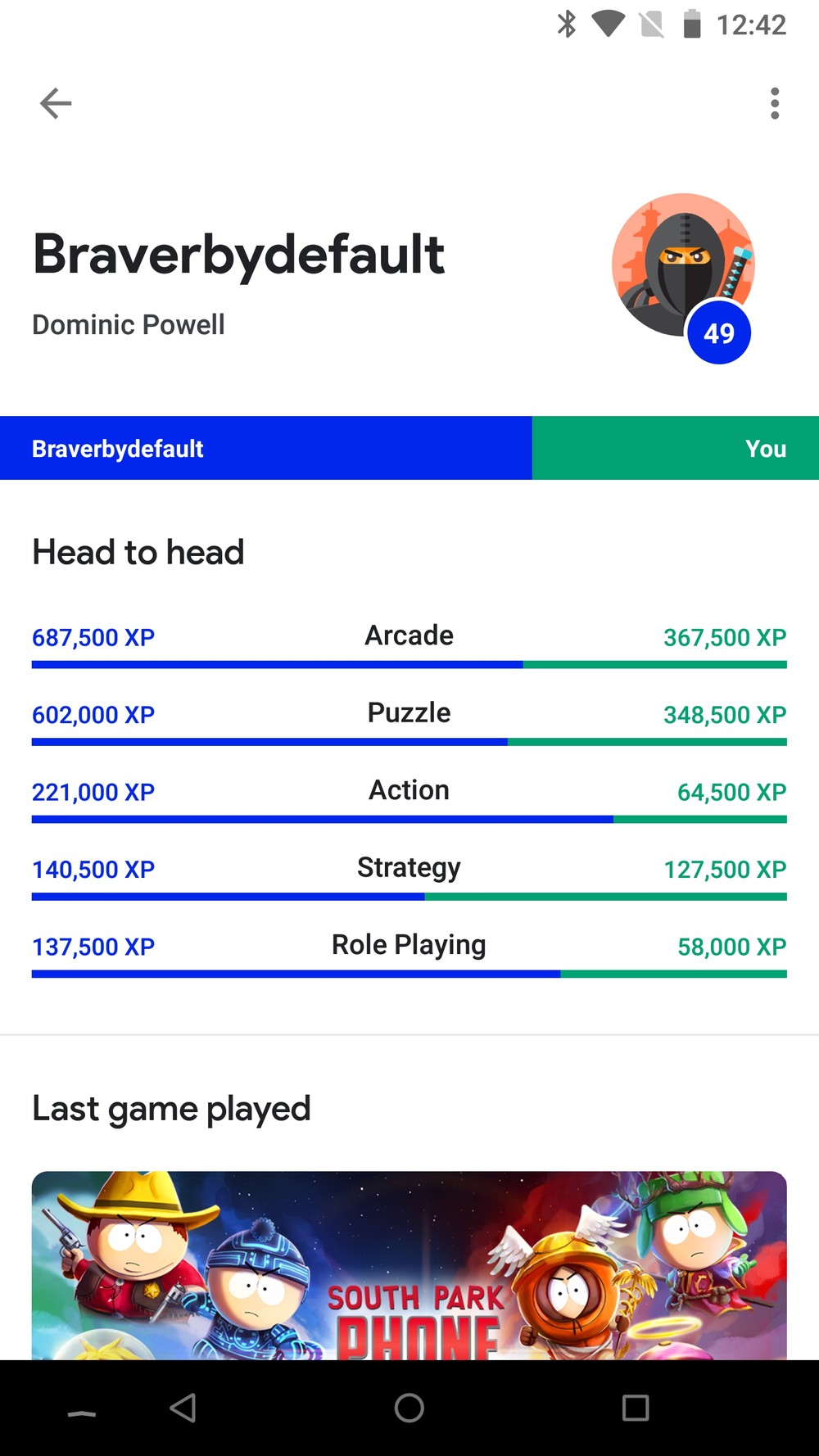819x1456 pixels.
Task: Go back using the top arrow
Action: [56, 104]
